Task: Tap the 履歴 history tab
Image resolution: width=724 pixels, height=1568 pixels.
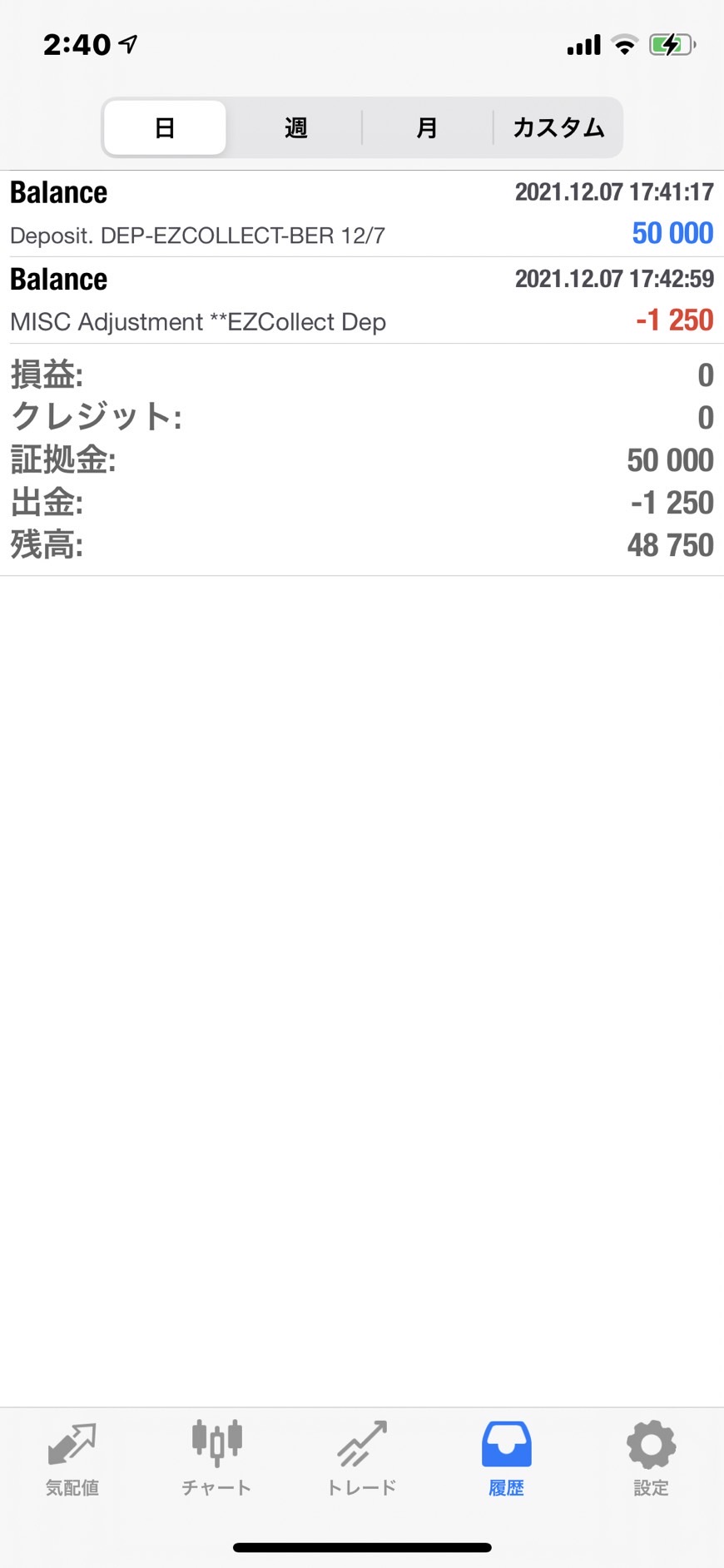Action: 506,1460
